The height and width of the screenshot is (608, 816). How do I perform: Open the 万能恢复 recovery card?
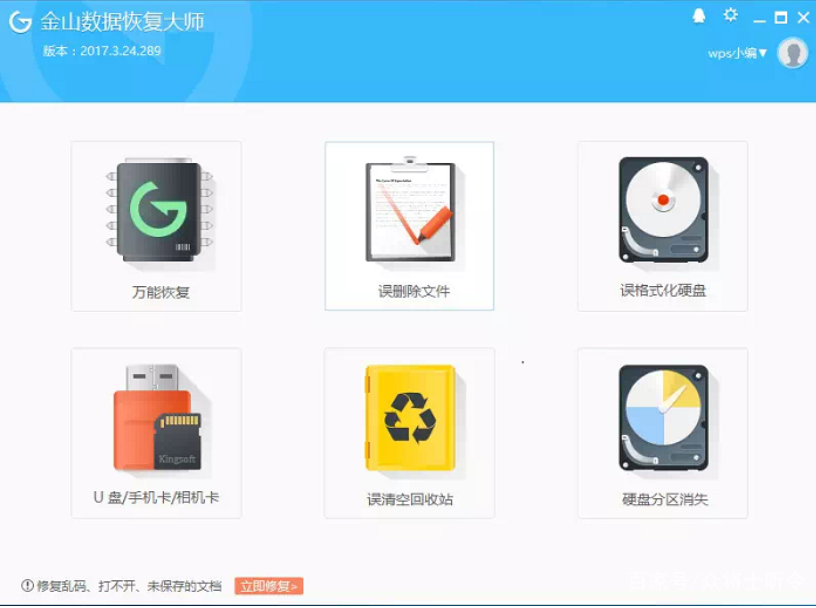tap(156, 226)
